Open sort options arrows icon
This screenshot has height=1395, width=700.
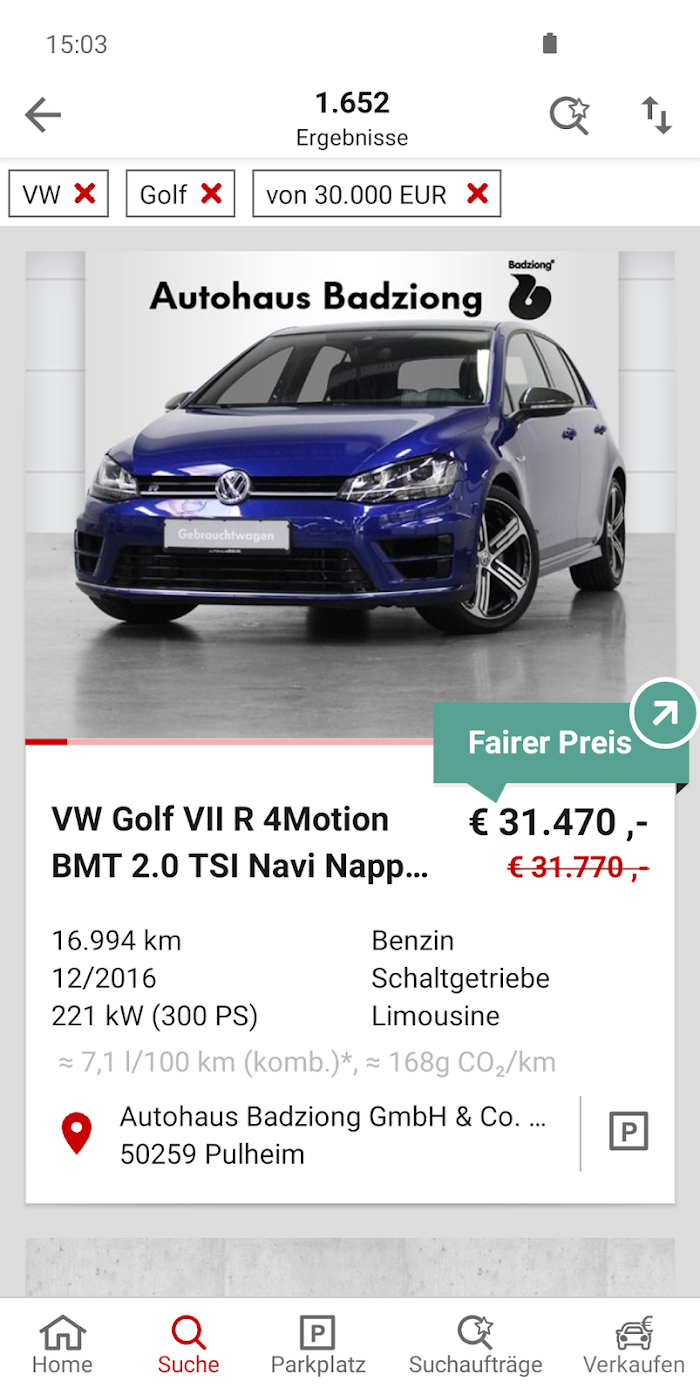point(656,116)
